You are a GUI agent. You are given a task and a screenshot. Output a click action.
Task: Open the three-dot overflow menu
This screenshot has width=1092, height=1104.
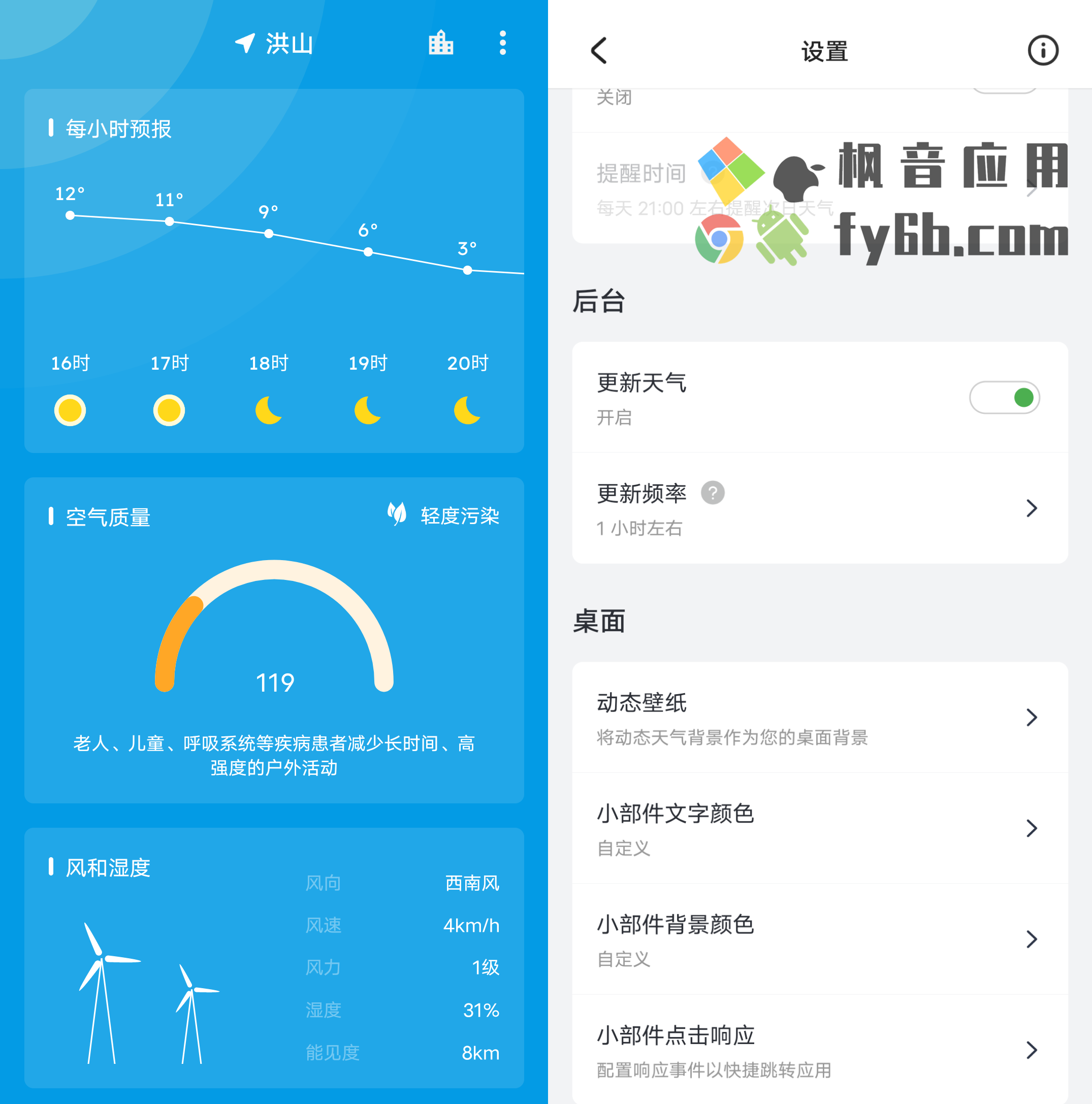coord(502,43)
